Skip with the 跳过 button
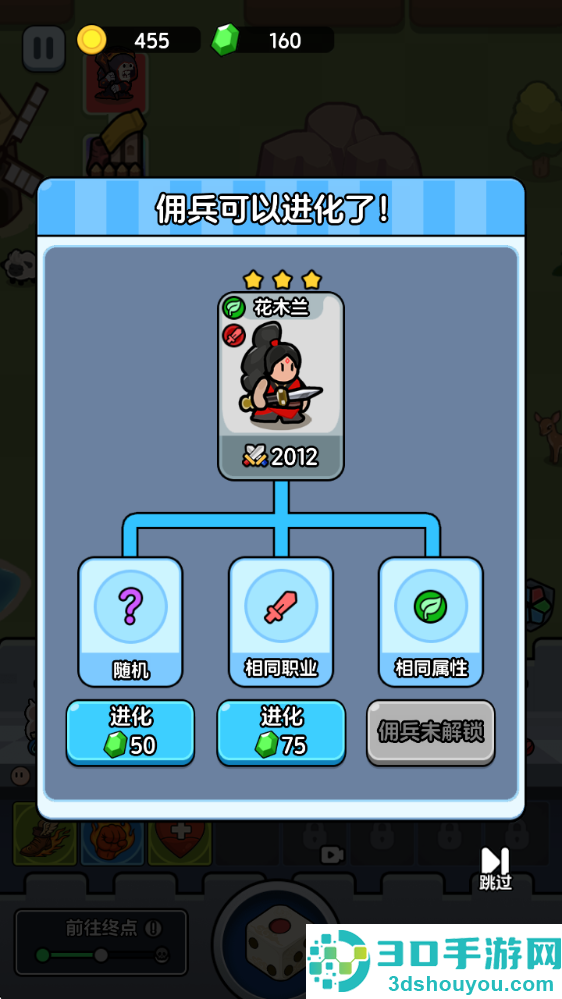Image resolution: width=562 pixels, height=999 pixels. tap(495, 868)
